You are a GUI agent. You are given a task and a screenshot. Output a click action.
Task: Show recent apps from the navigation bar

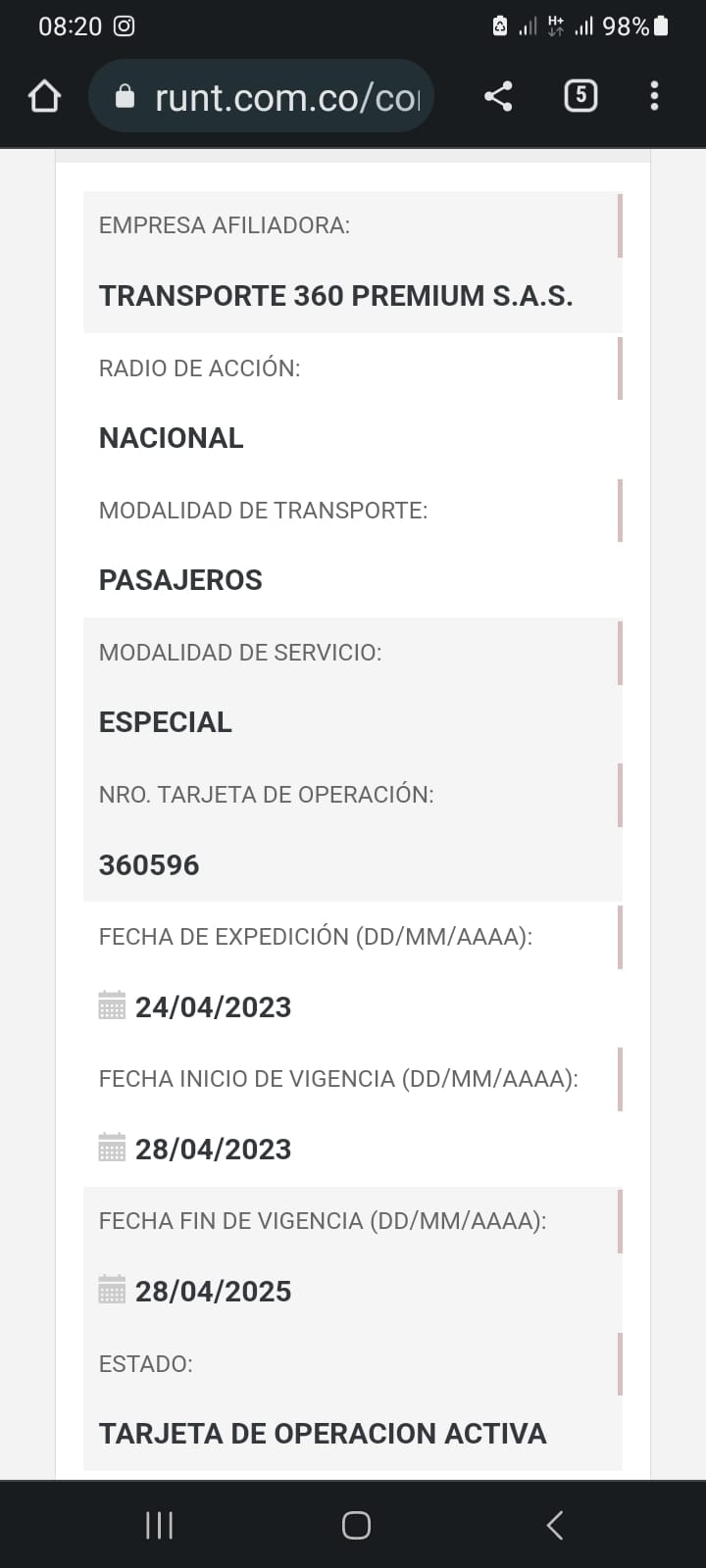click(159, 1525)
